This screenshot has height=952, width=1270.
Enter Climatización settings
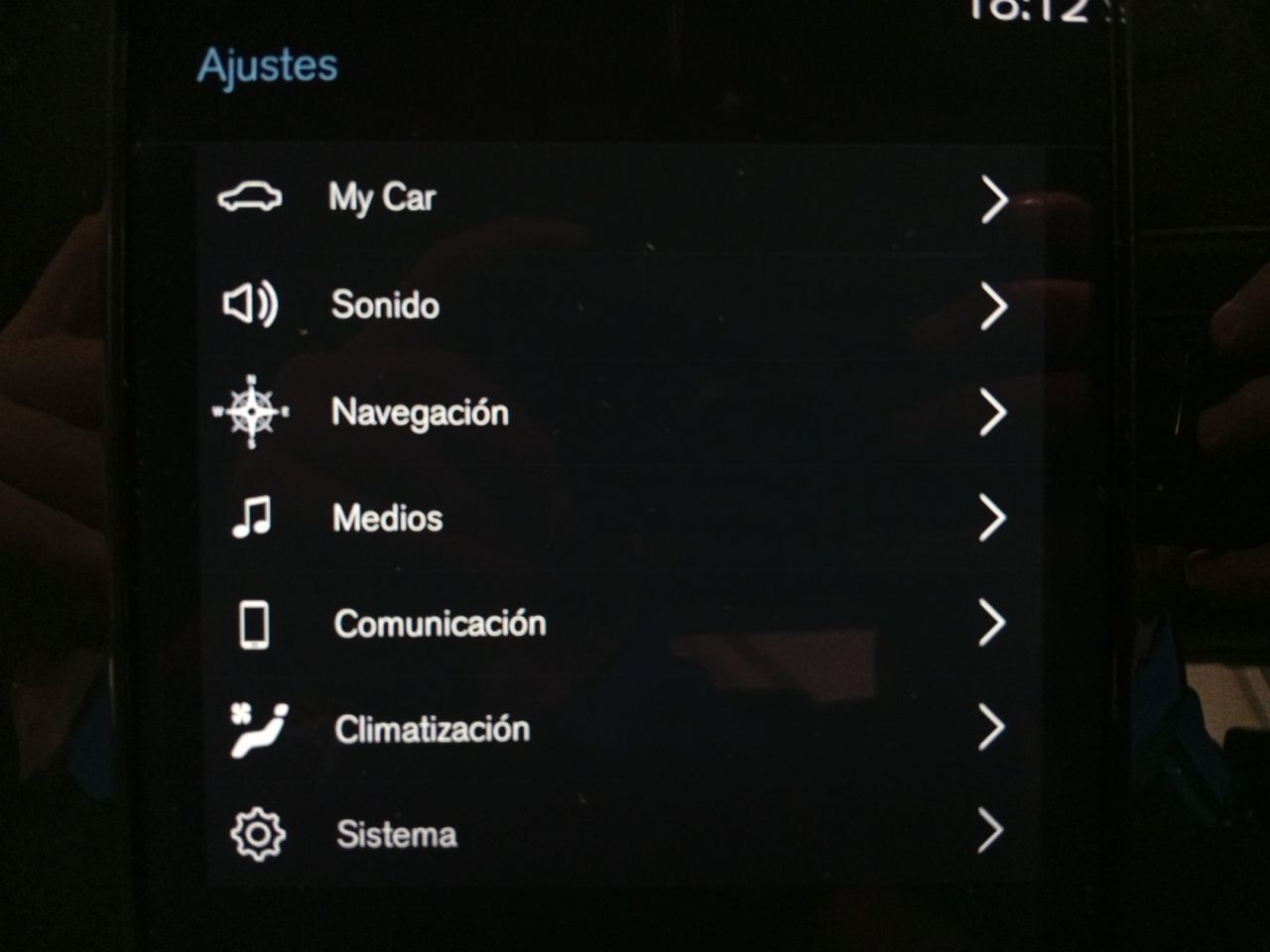(432, 729)
